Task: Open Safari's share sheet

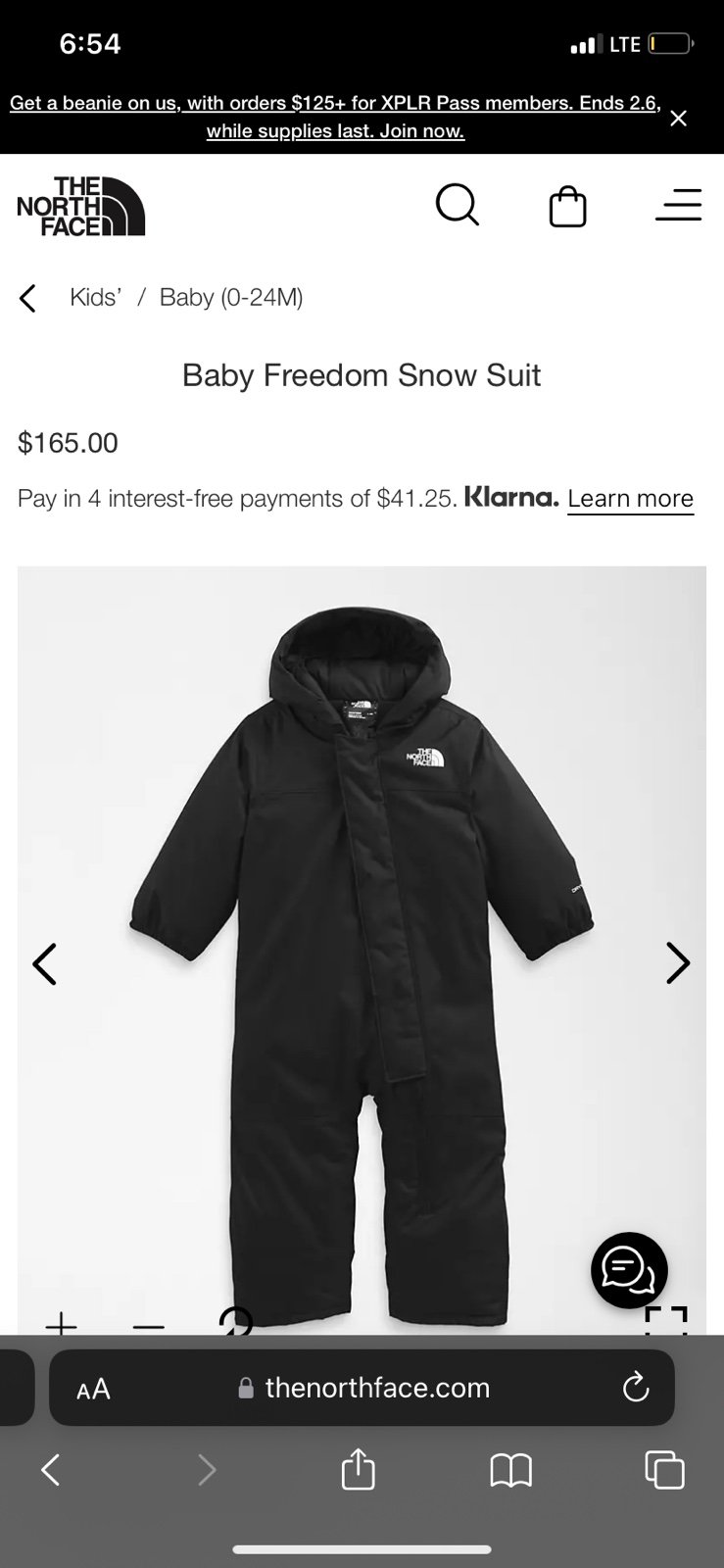Action: tap(358, 1469)
